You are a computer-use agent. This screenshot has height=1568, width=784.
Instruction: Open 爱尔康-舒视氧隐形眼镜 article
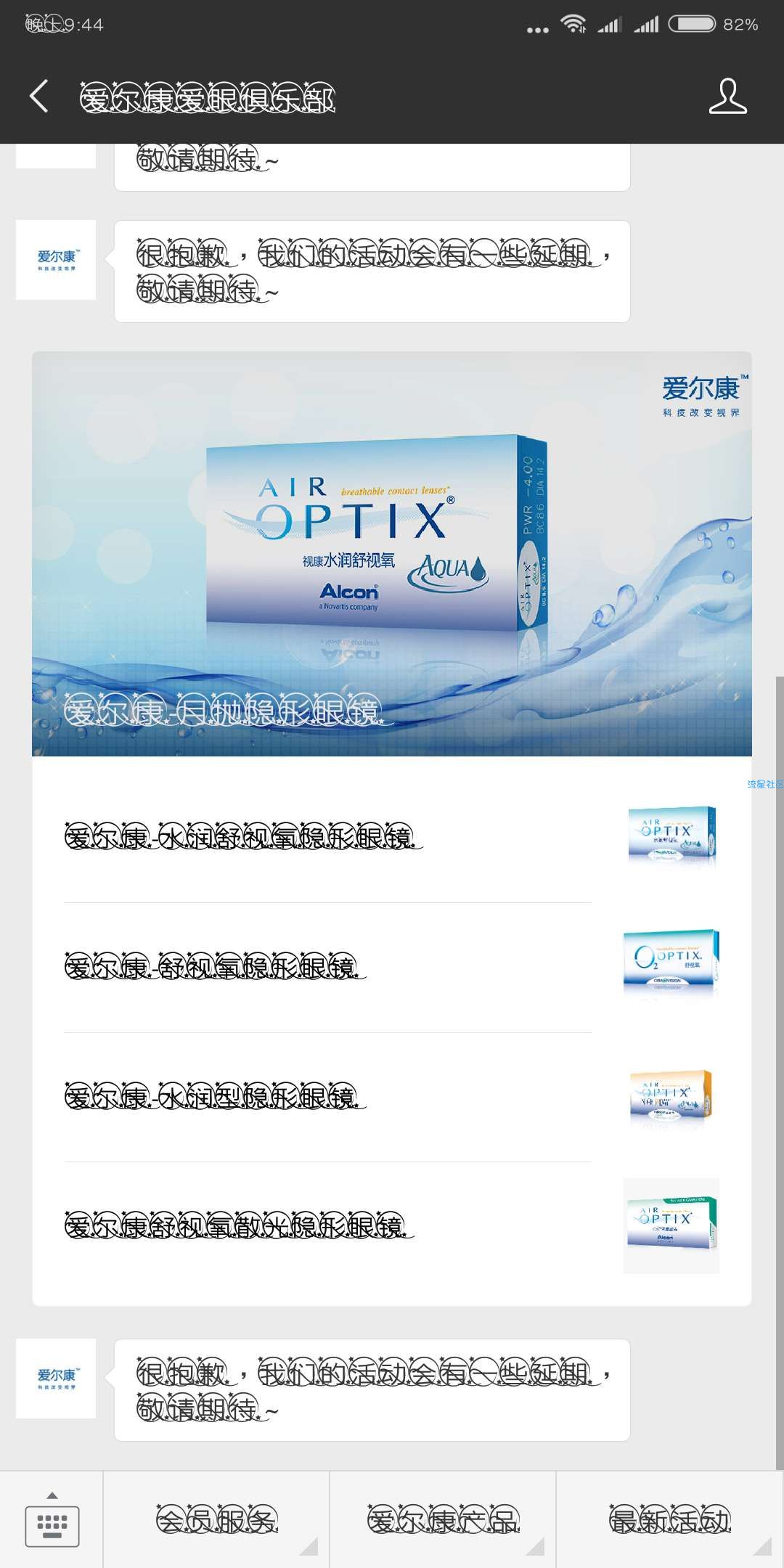coord(327,967)
